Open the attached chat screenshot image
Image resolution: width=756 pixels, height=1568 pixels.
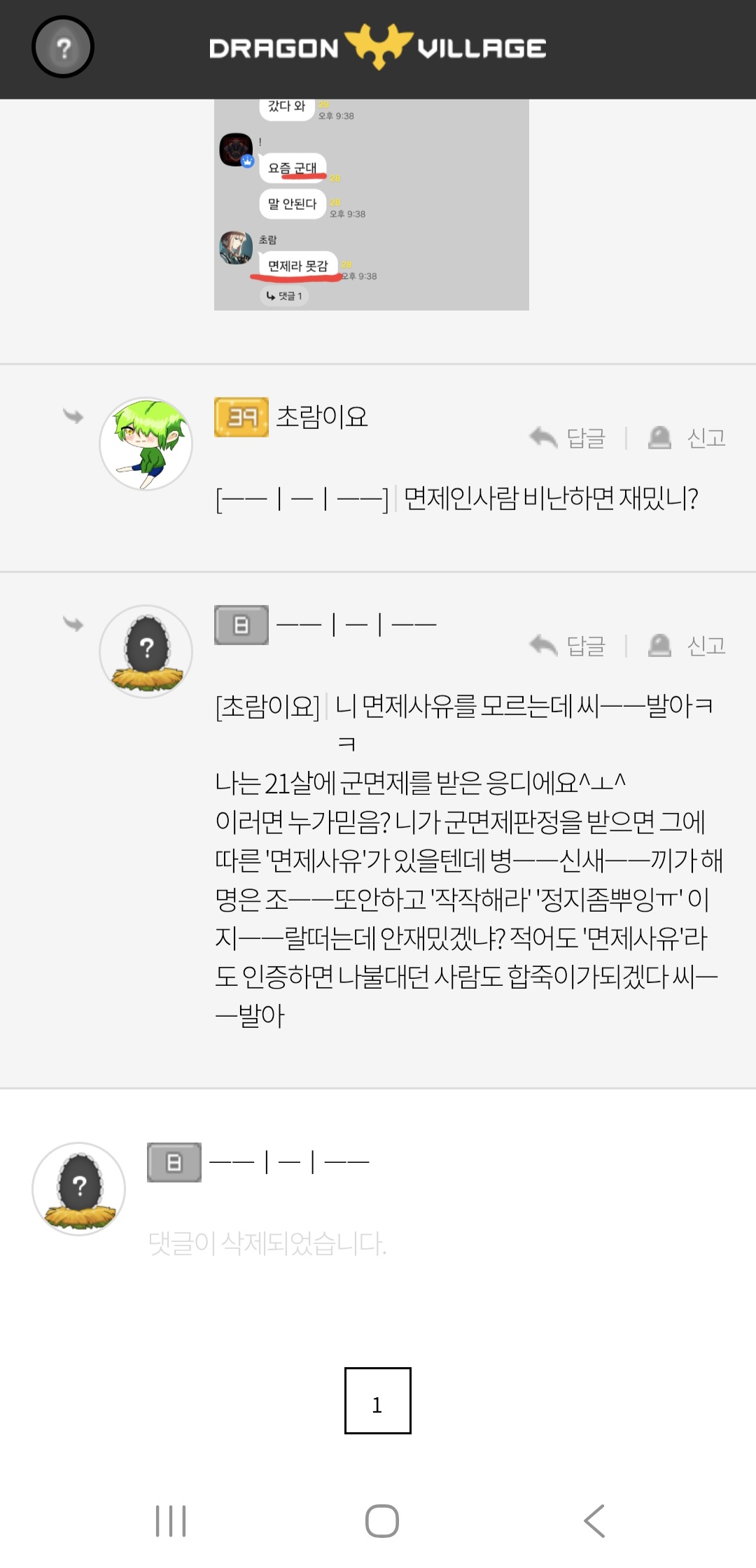coord(371,204)
